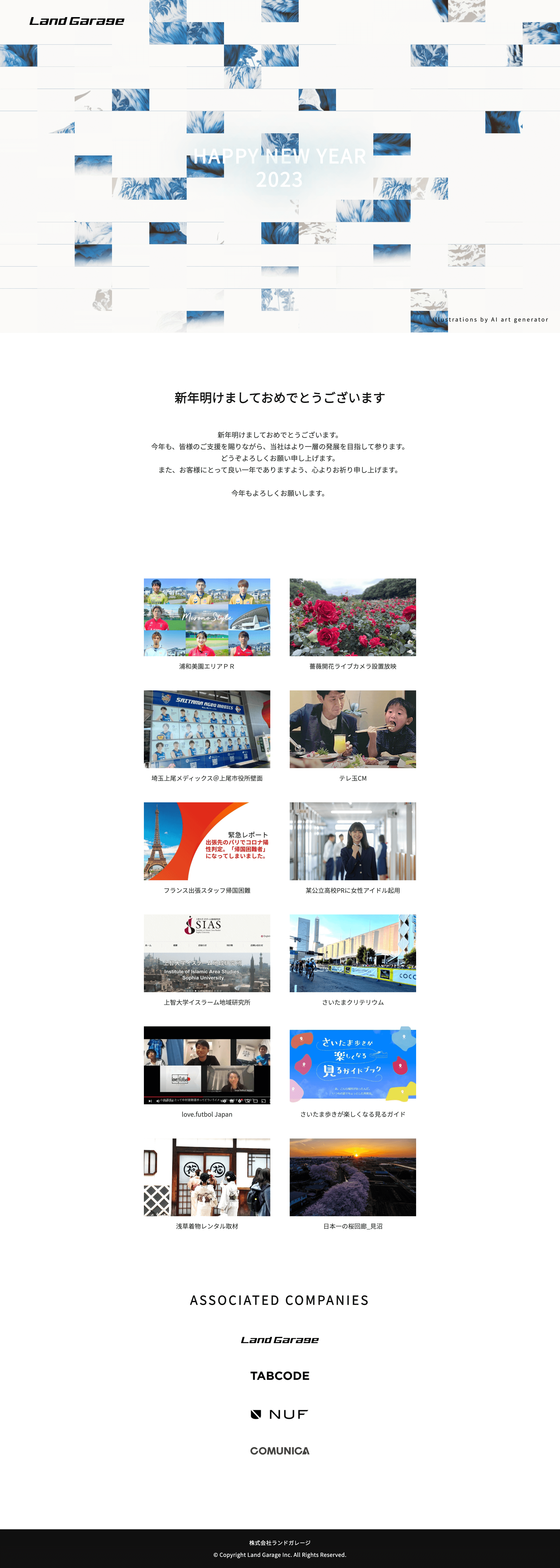Go to the COMUNICA company site
Image resolution: width=560 pixels, height=1568 pixels.
[280, 1451]
